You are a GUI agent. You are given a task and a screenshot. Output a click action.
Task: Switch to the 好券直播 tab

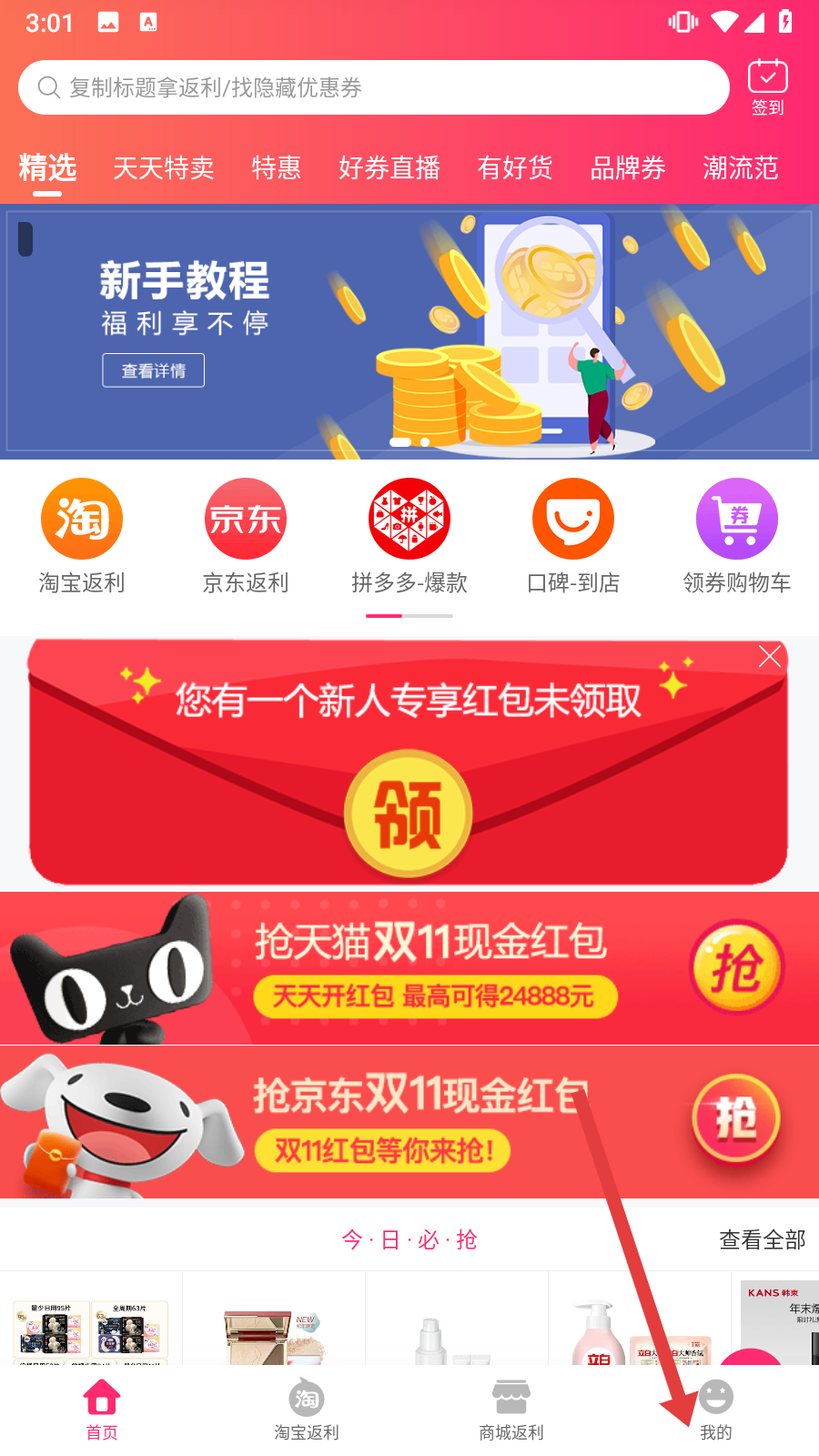(x=389, y=168)
